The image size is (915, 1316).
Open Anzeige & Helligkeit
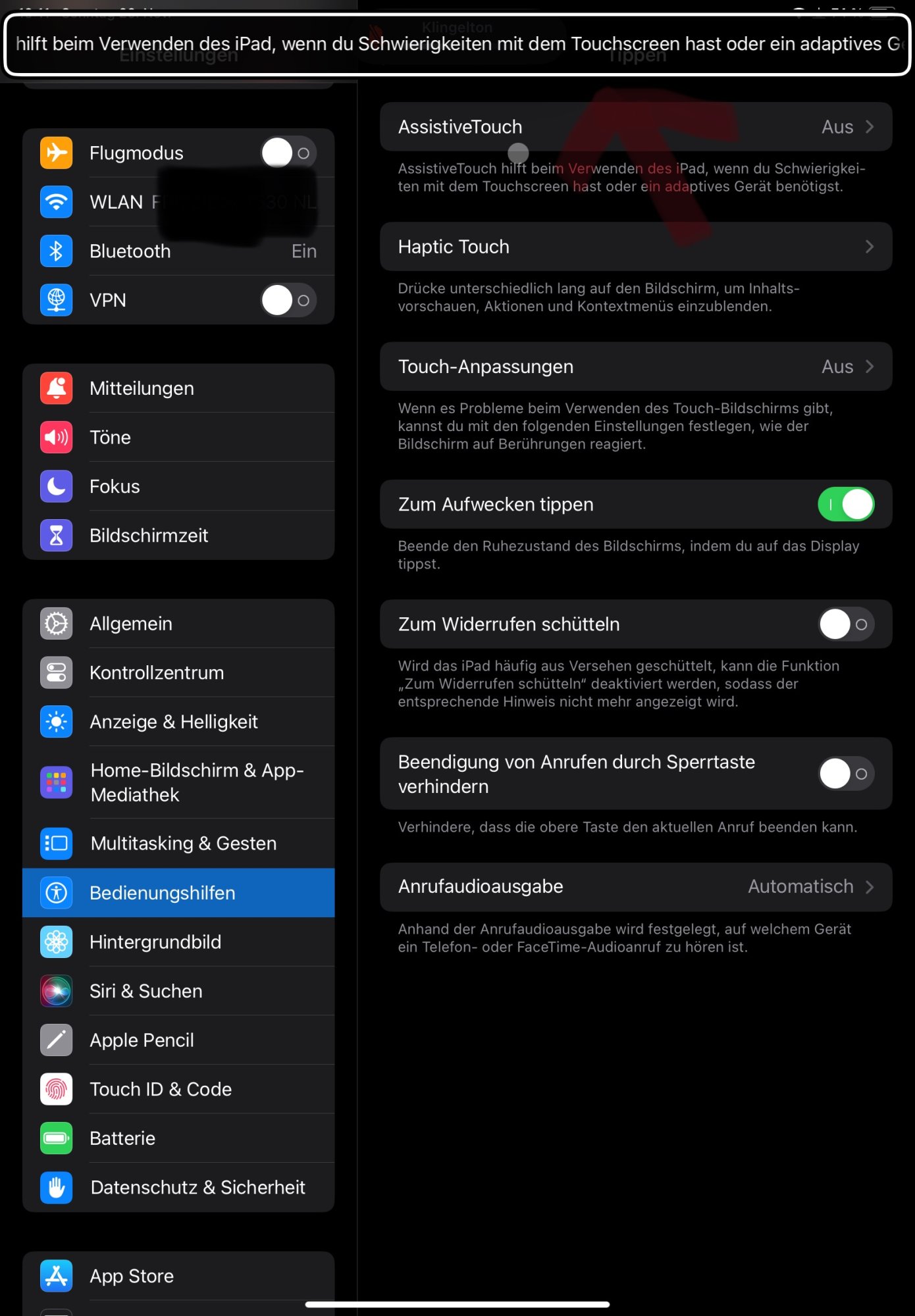click(178, 722)
